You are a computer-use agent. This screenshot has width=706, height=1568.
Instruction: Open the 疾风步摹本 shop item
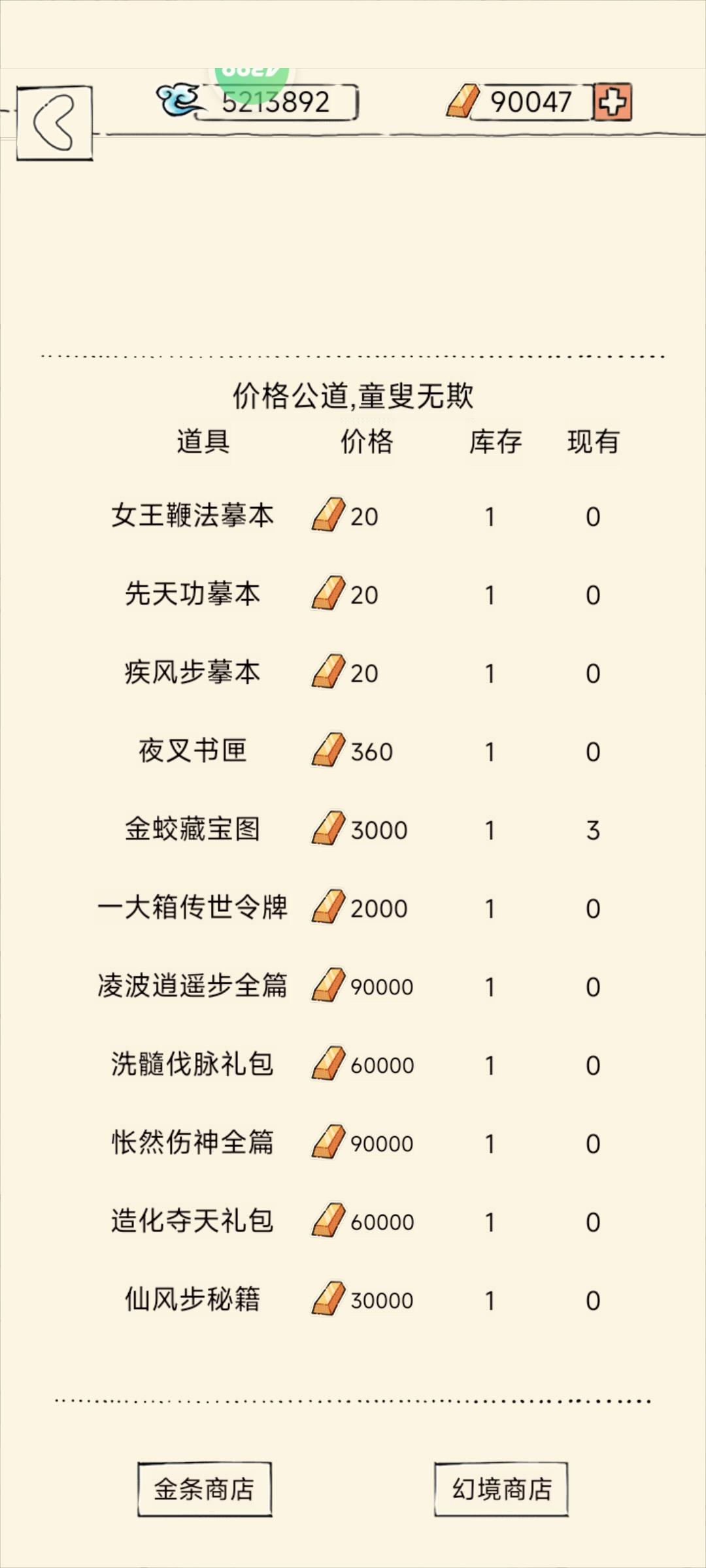[353, 673]
